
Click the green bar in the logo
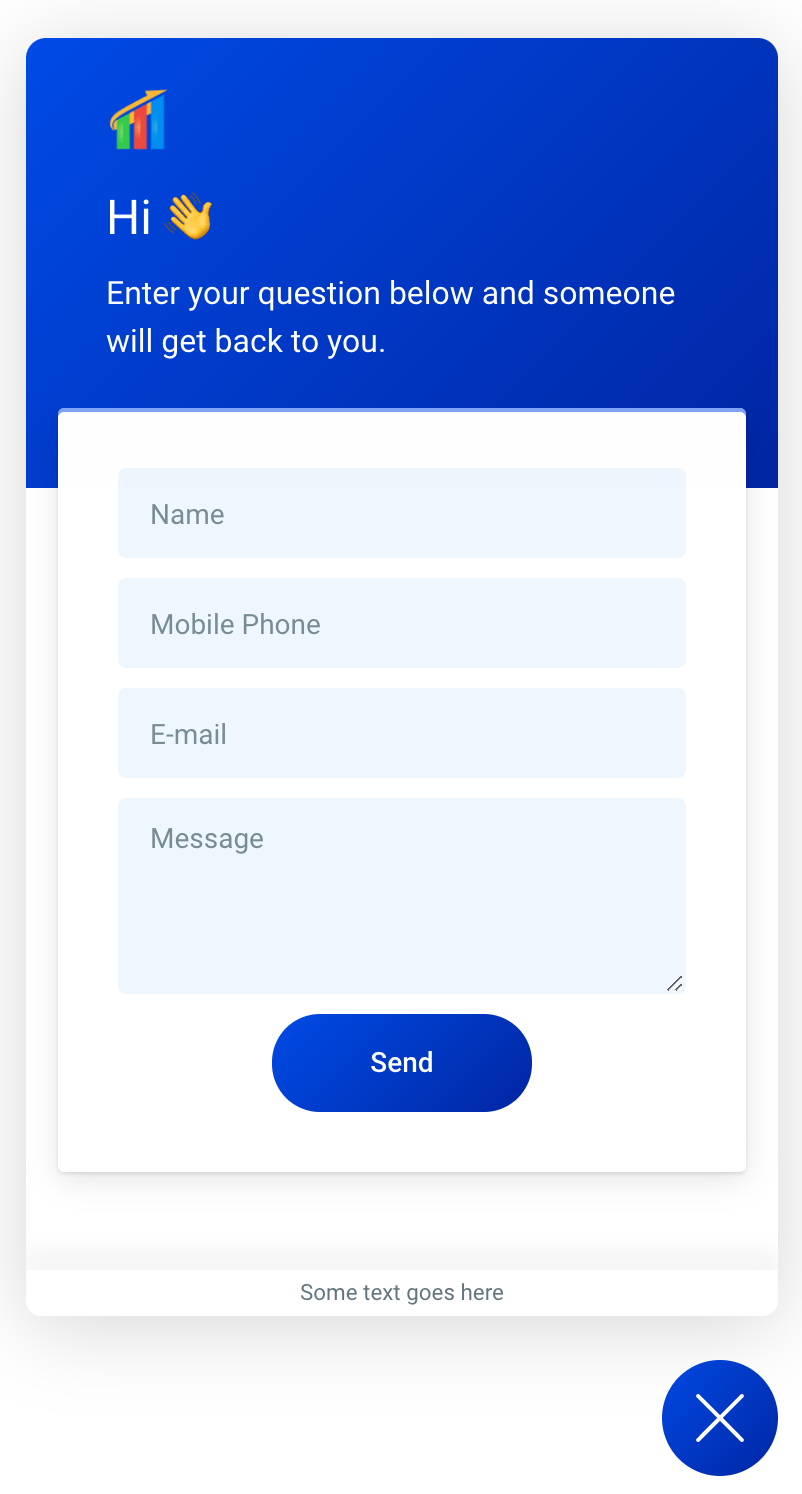click(123, 133)
